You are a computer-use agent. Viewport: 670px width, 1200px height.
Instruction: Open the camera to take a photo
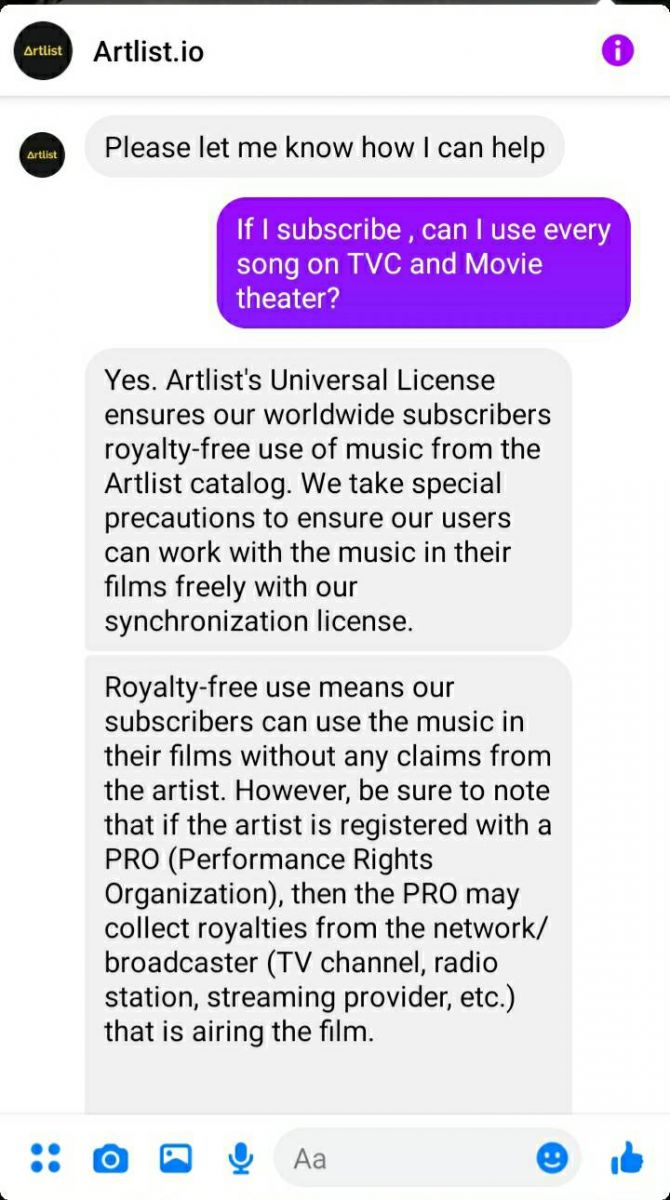pos(110,1158)
